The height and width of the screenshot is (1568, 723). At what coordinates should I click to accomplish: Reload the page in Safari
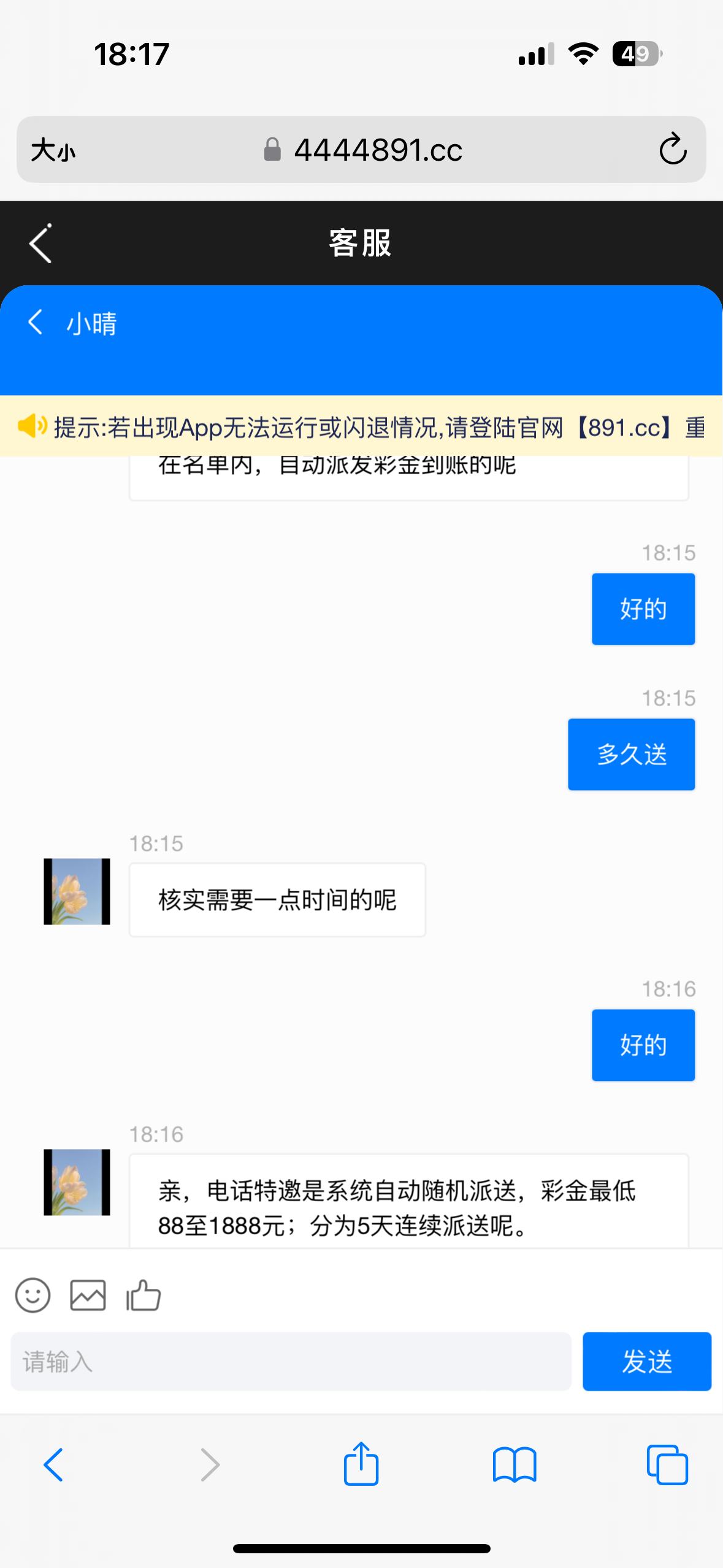coord(672,149)
